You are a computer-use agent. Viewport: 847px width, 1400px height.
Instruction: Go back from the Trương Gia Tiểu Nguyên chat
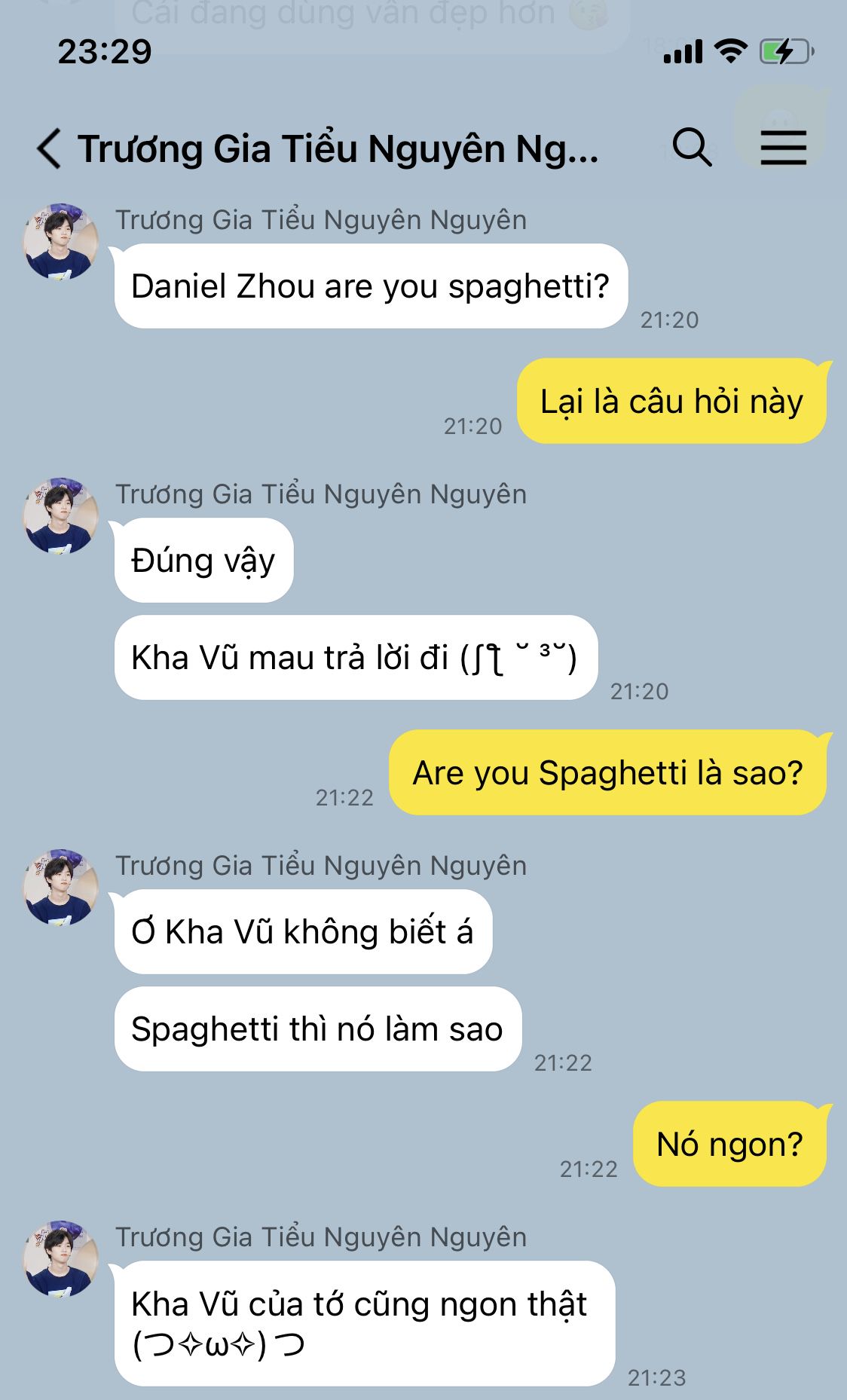click(x=48, y=148)
